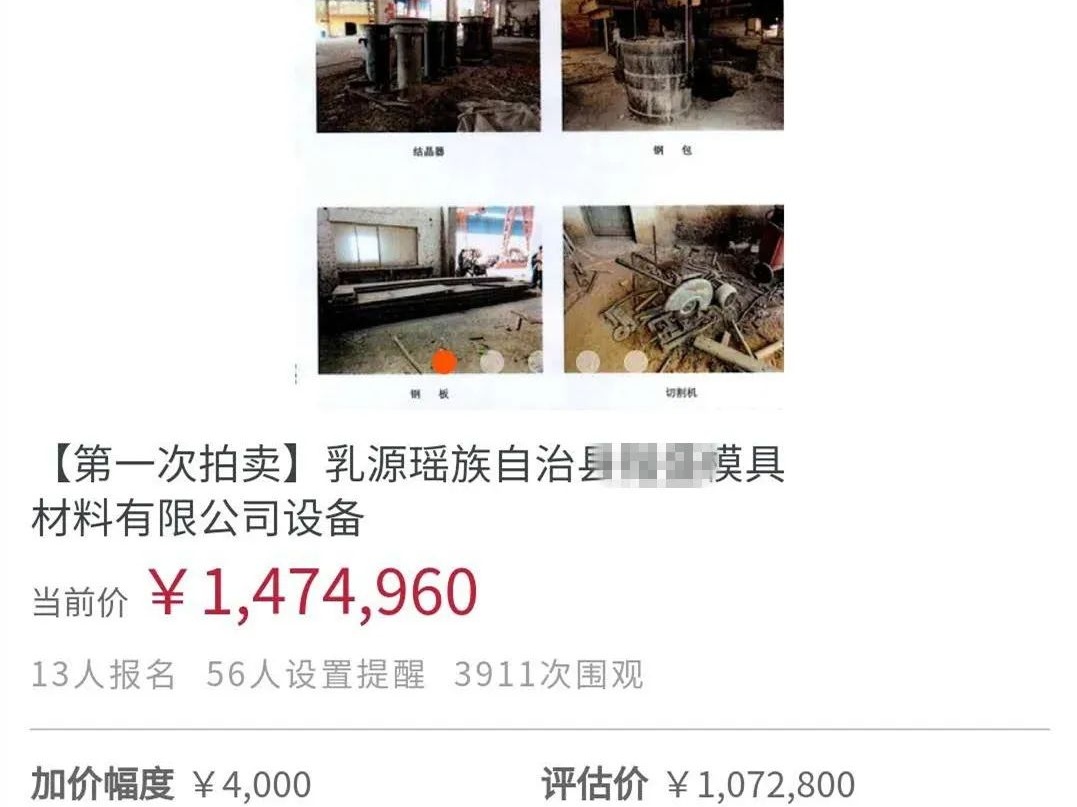This screenshot has height=807, width=1077.
Task: Tap the orange active carousel dot
Action: (x=444, y=362)
